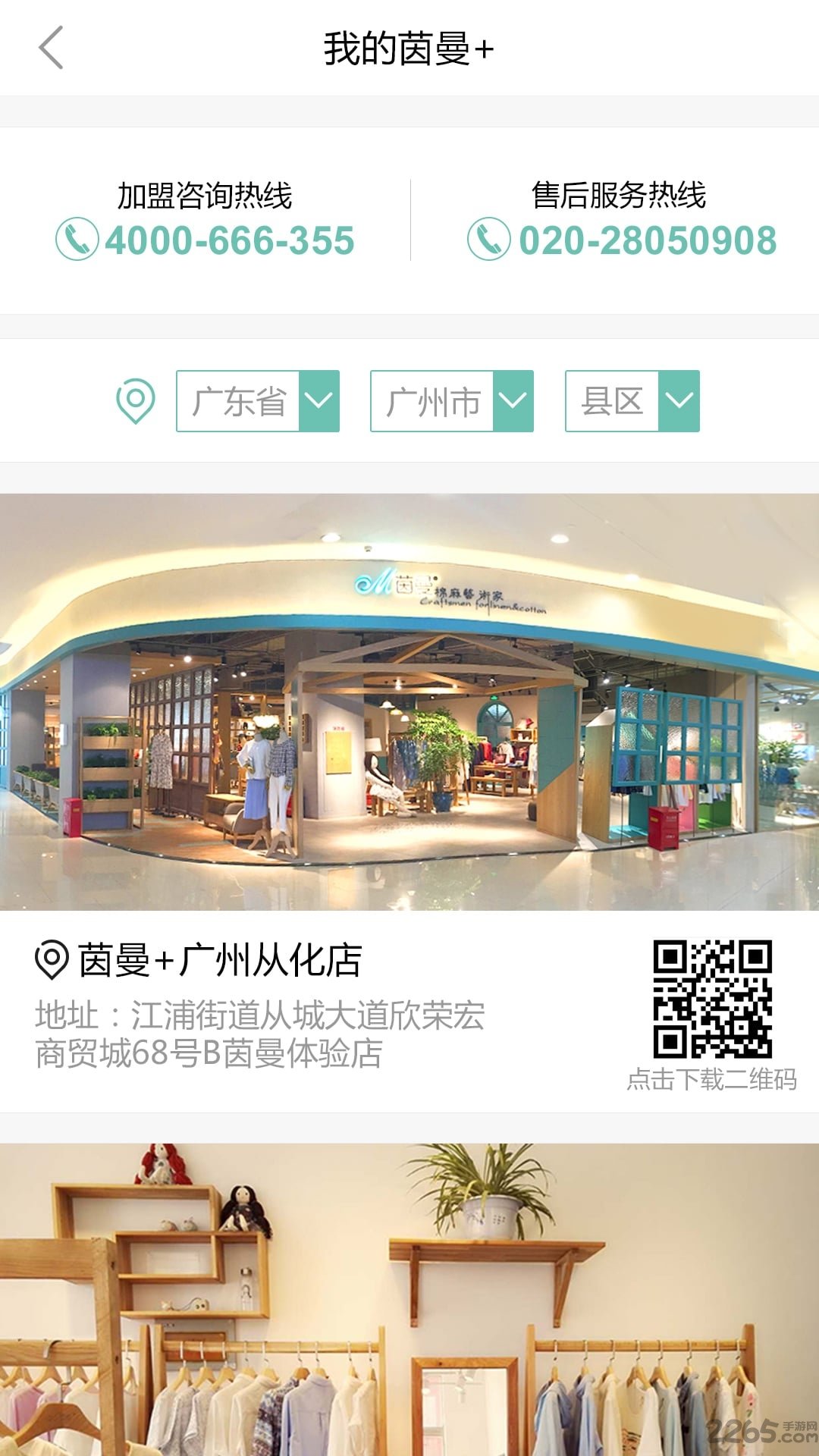Expand the 县区 district dropdown
Image resolution: width=819 pixels, height=1456 pixels.
coord(632,401)
